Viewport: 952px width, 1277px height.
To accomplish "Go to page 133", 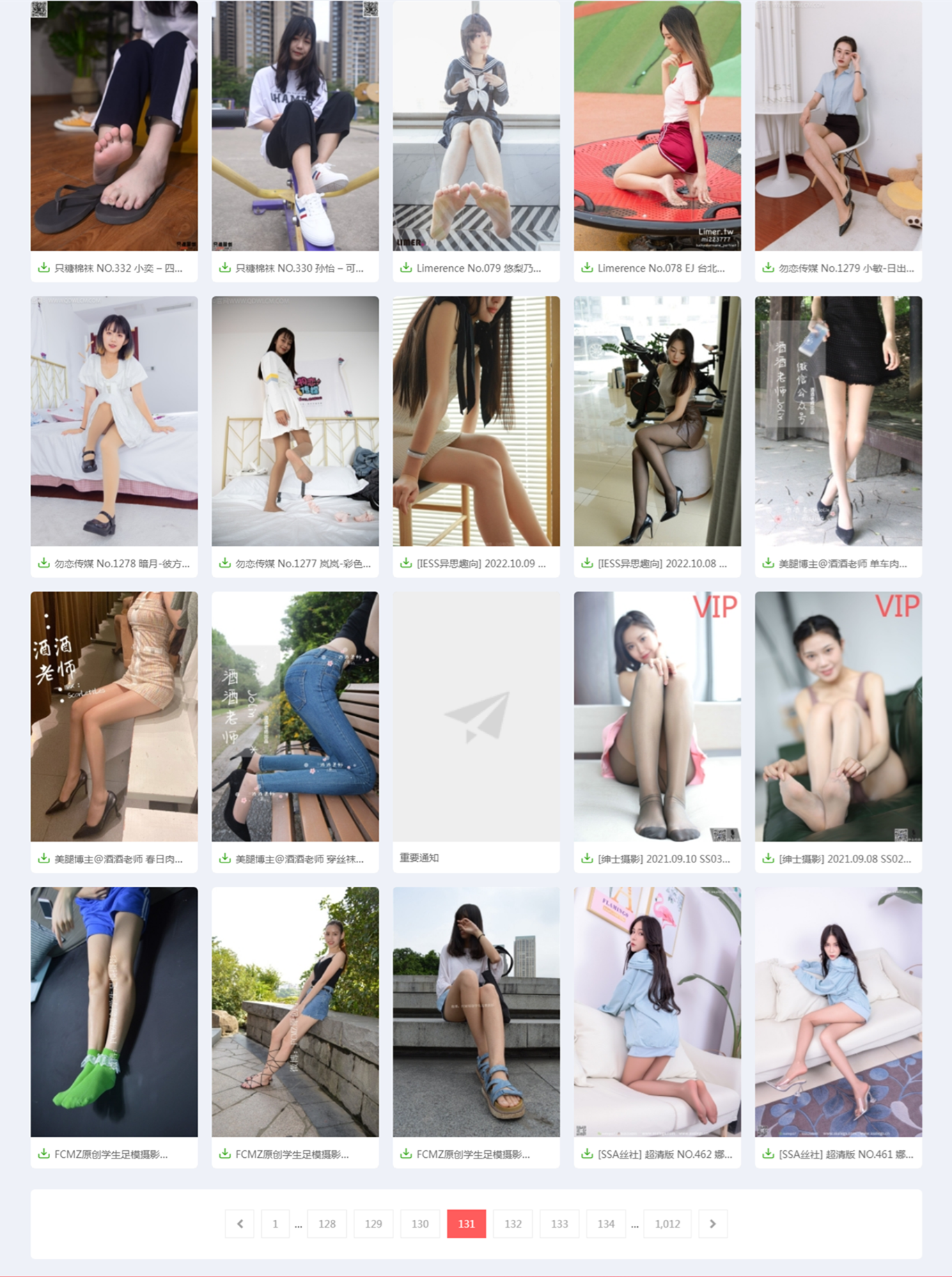I will pyautogui.click(x=559, y=1223).
